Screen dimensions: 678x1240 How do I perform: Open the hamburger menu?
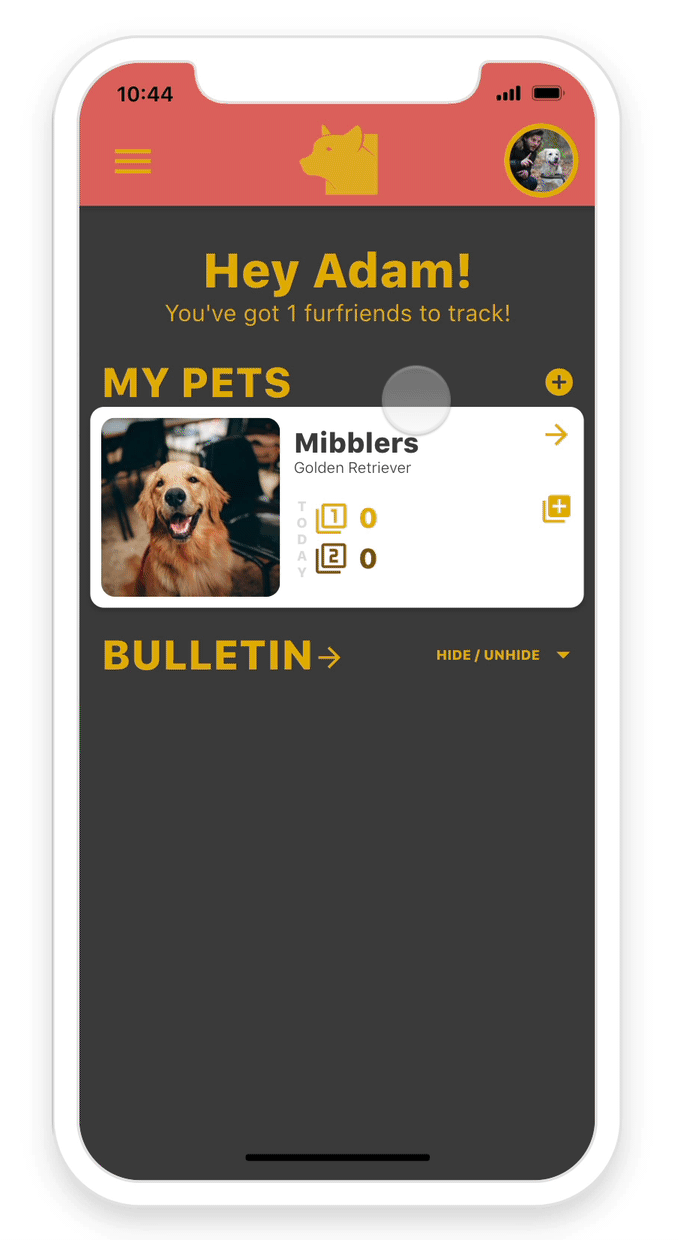click(133, 161)
